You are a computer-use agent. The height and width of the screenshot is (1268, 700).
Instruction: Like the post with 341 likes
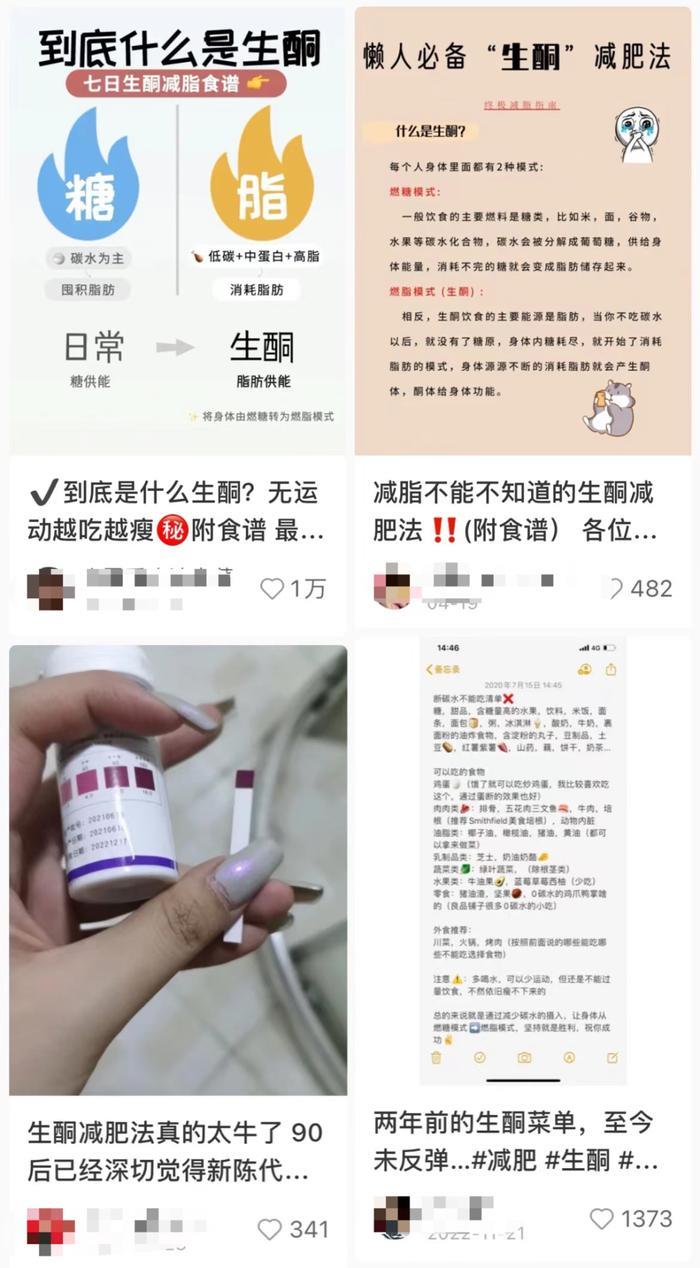tap(270, 1229)
